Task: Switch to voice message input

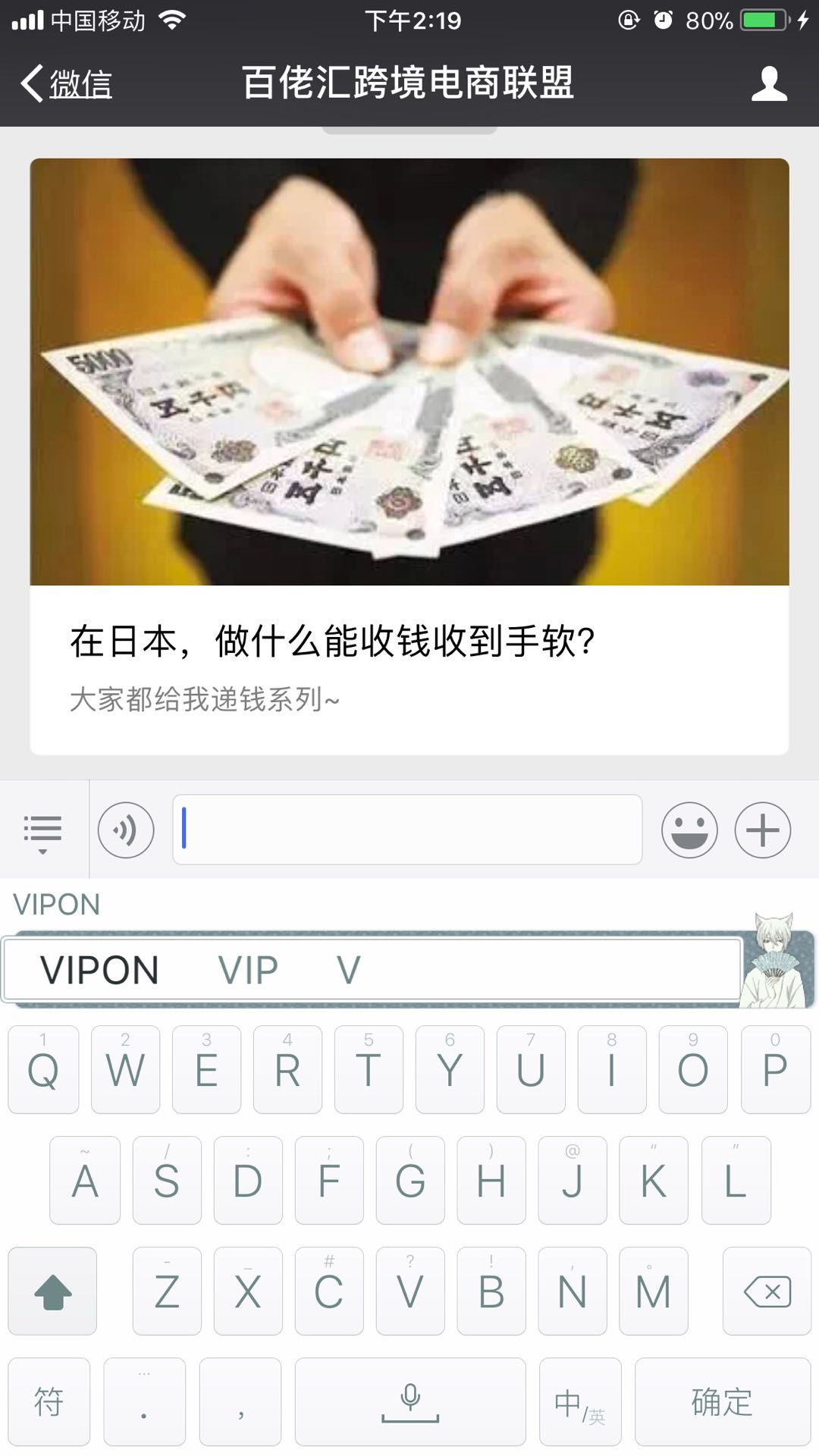Action: [126, 830]
